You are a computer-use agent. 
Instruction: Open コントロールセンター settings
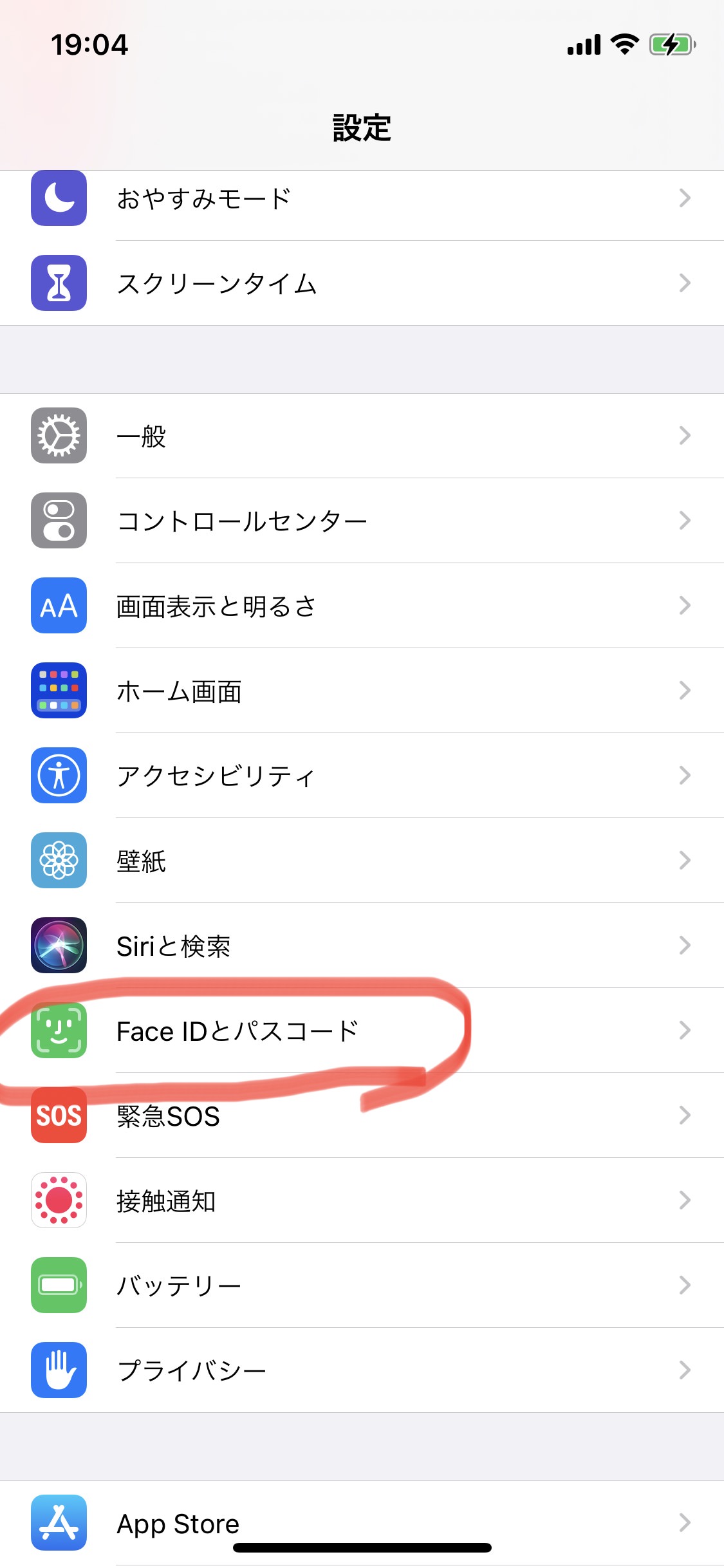tap(362, 521)
